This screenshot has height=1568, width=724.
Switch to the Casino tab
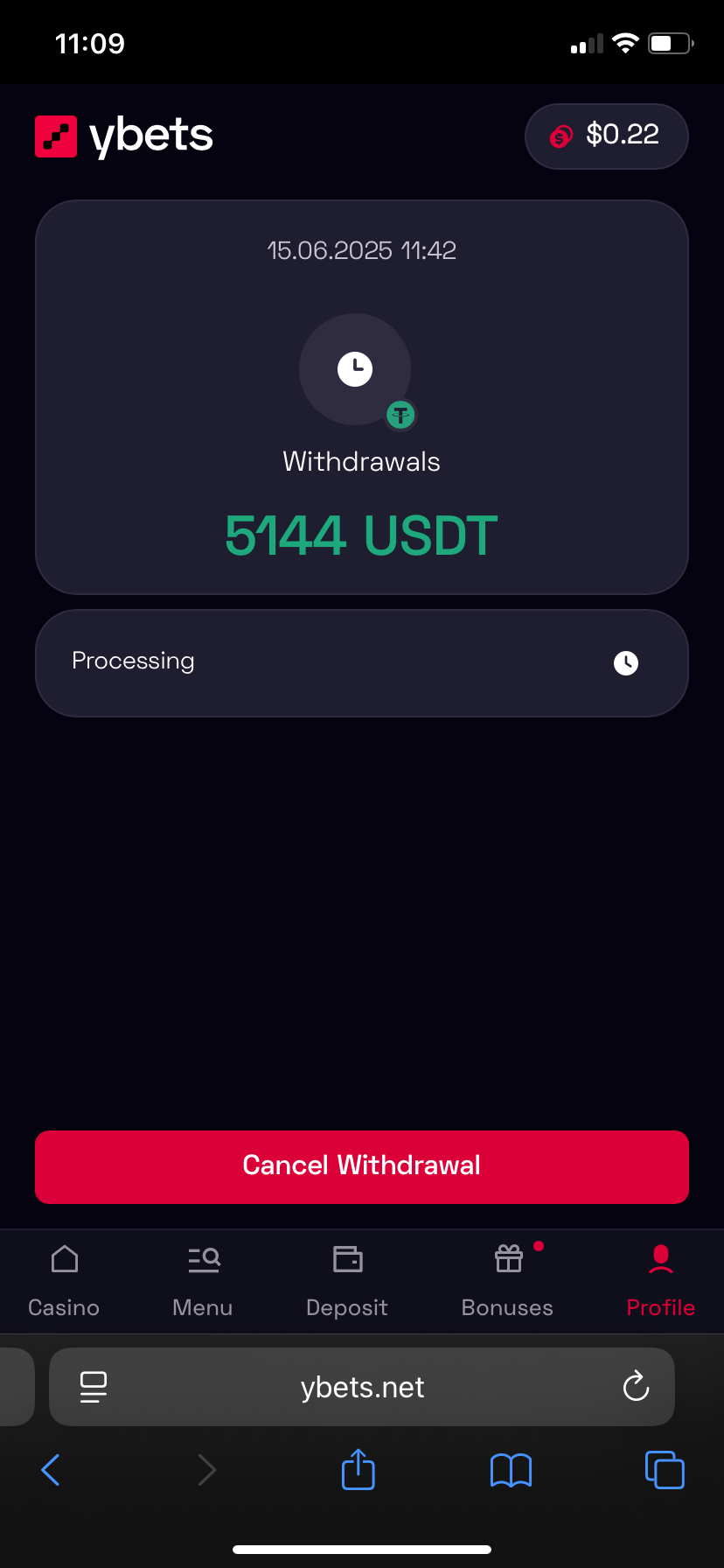tap(64, 1281)
